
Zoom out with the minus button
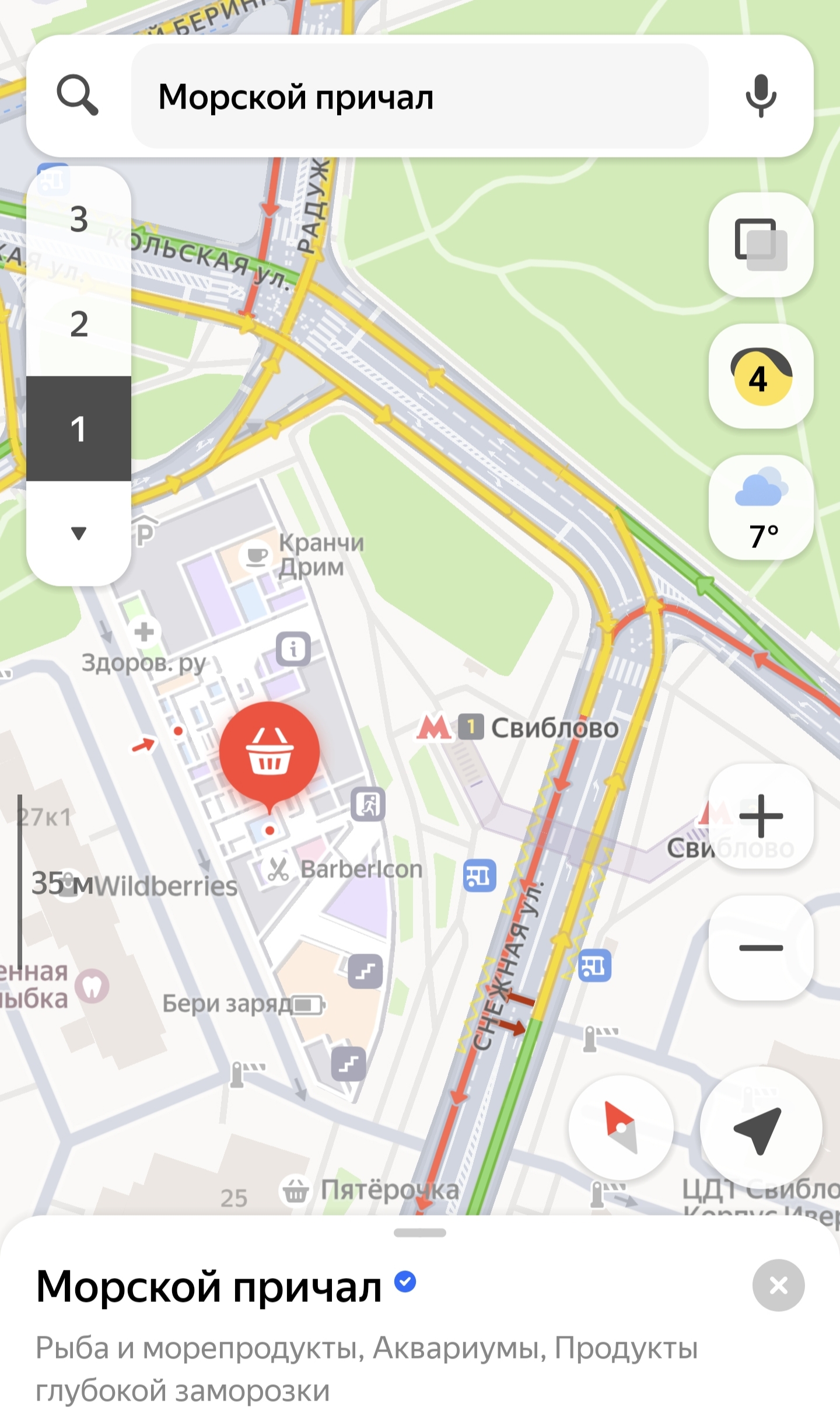coord(761,948)
